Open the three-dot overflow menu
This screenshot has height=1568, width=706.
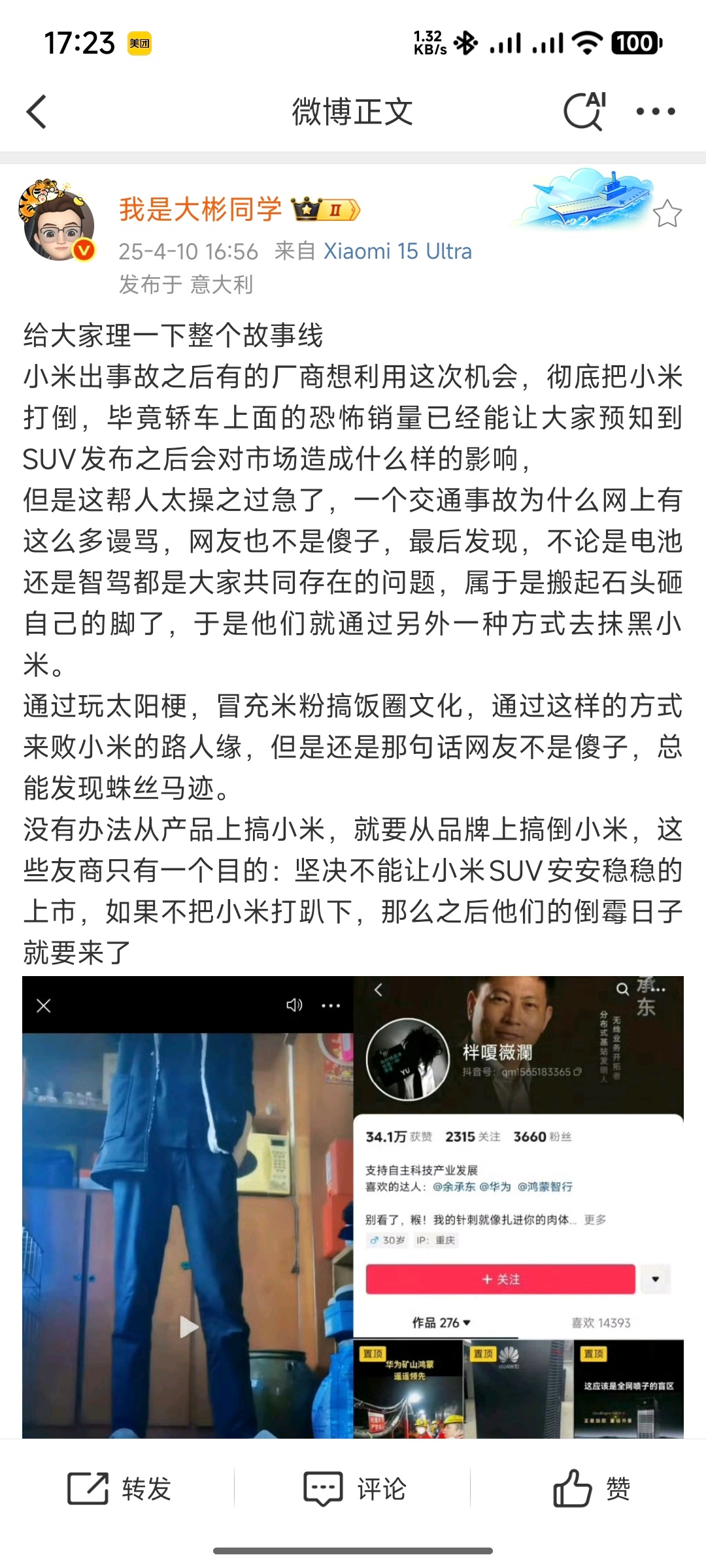(656, 112)
